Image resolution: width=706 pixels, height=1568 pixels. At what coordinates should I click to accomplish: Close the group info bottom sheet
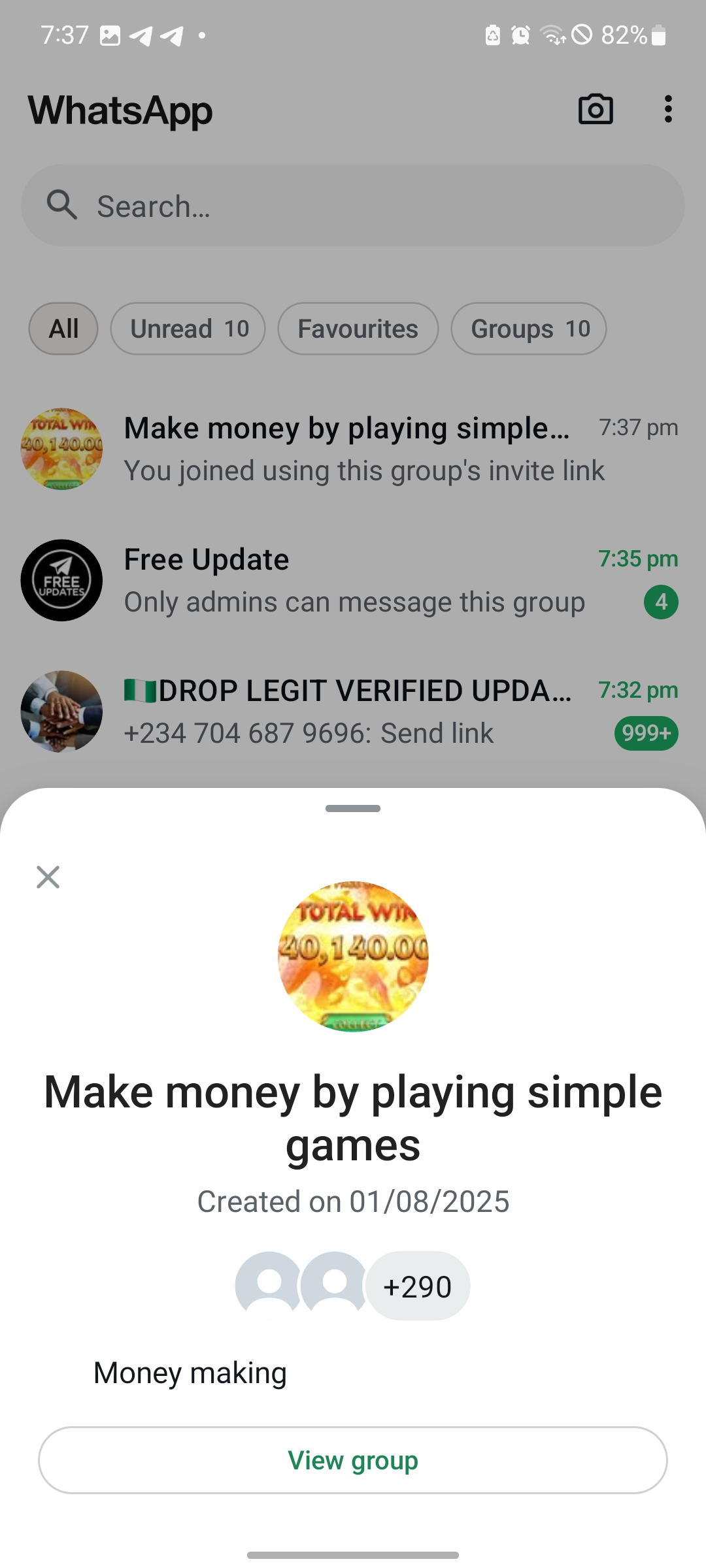[48, 877]
